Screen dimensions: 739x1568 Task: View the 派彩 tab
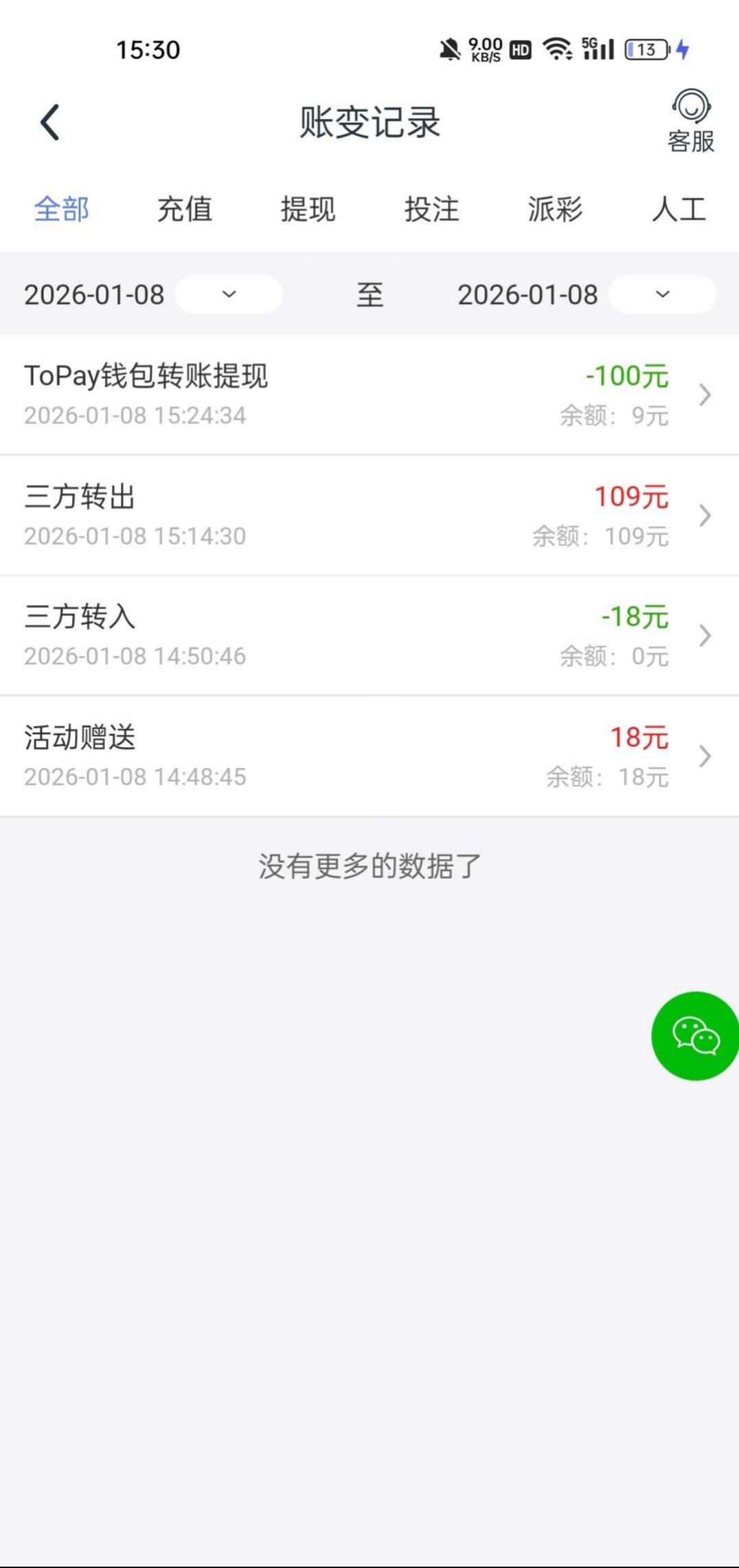pos(555,209)
